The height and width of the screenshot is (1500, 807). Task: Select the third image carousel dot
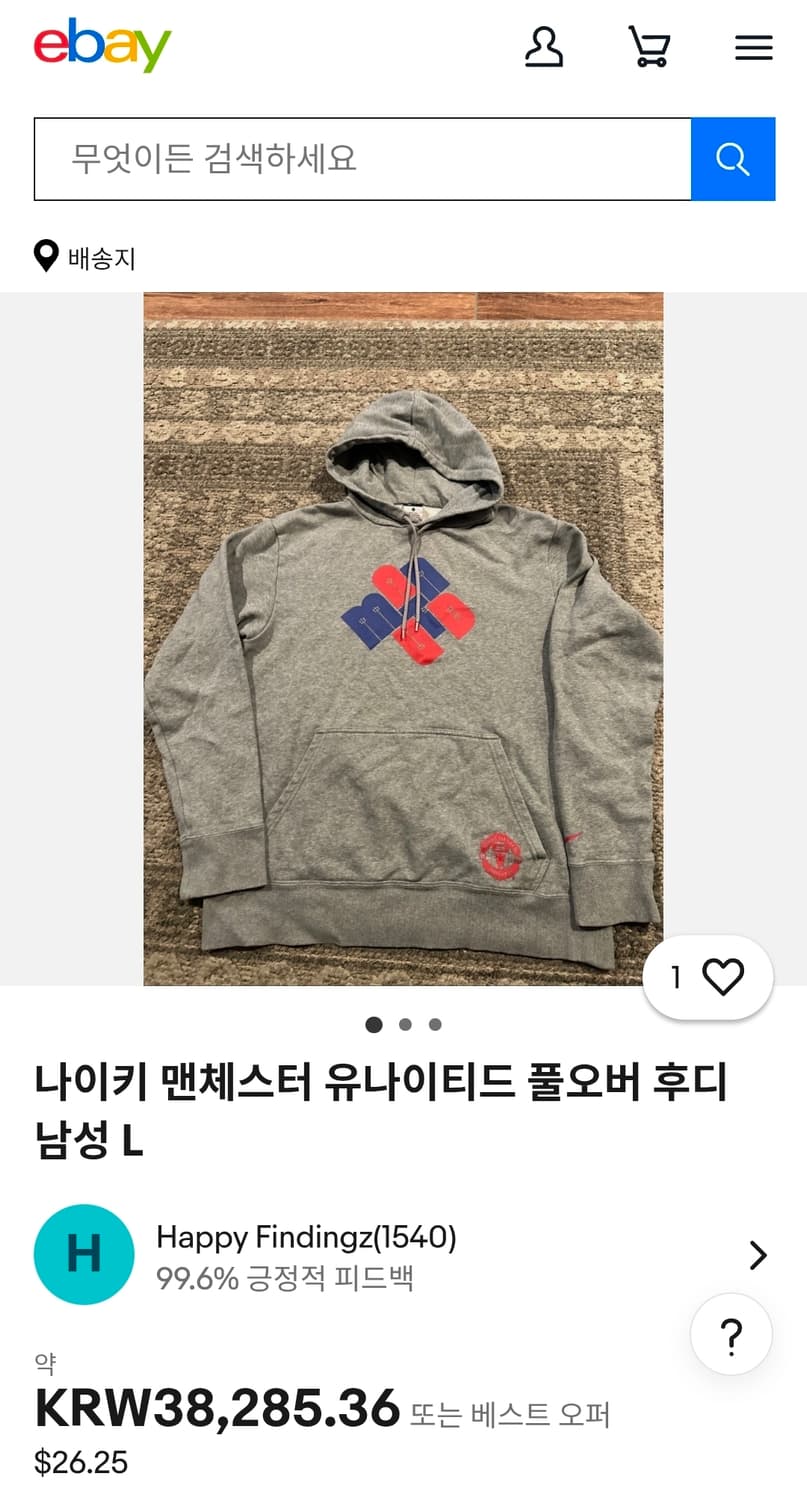click(435, 1024)
